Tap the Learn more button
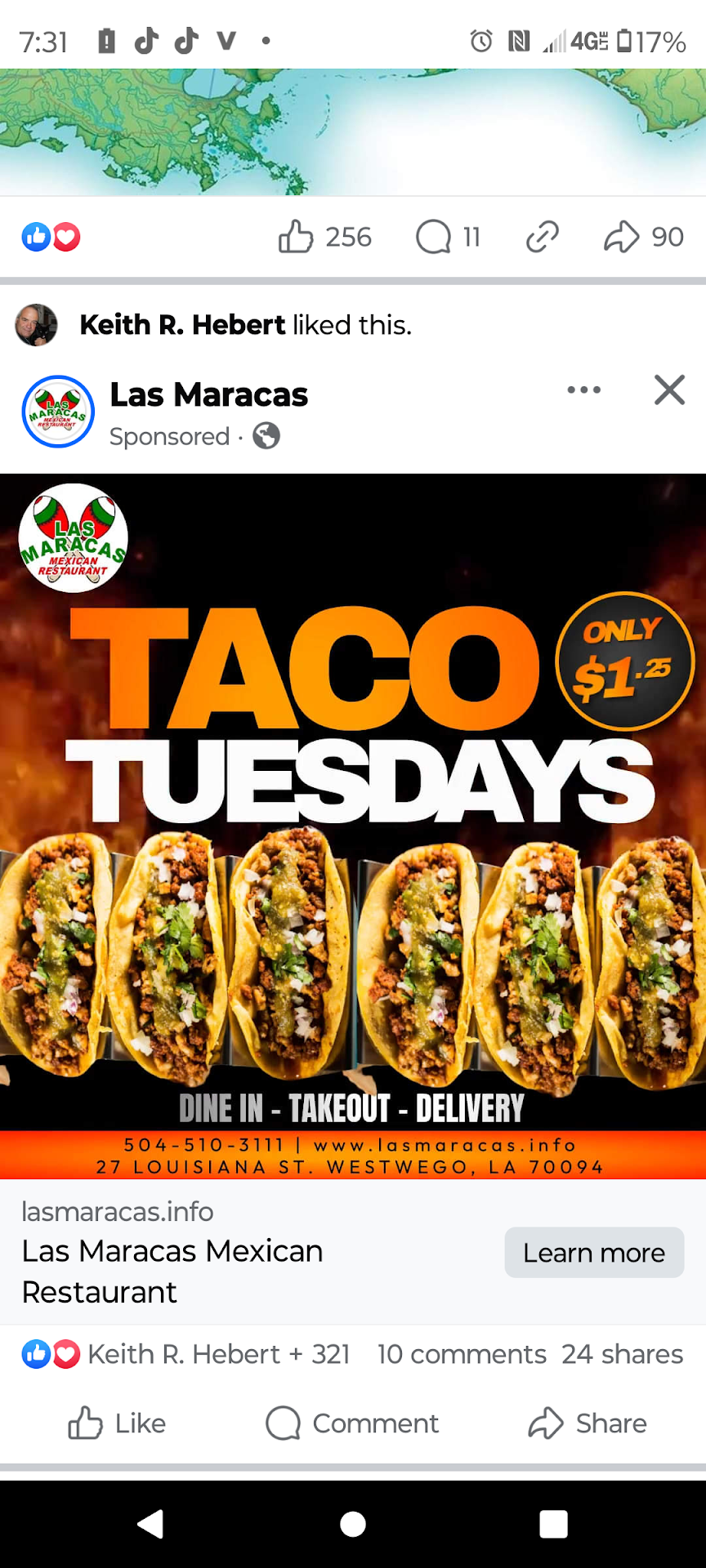706x1568 pixels. coord(593,1253)
